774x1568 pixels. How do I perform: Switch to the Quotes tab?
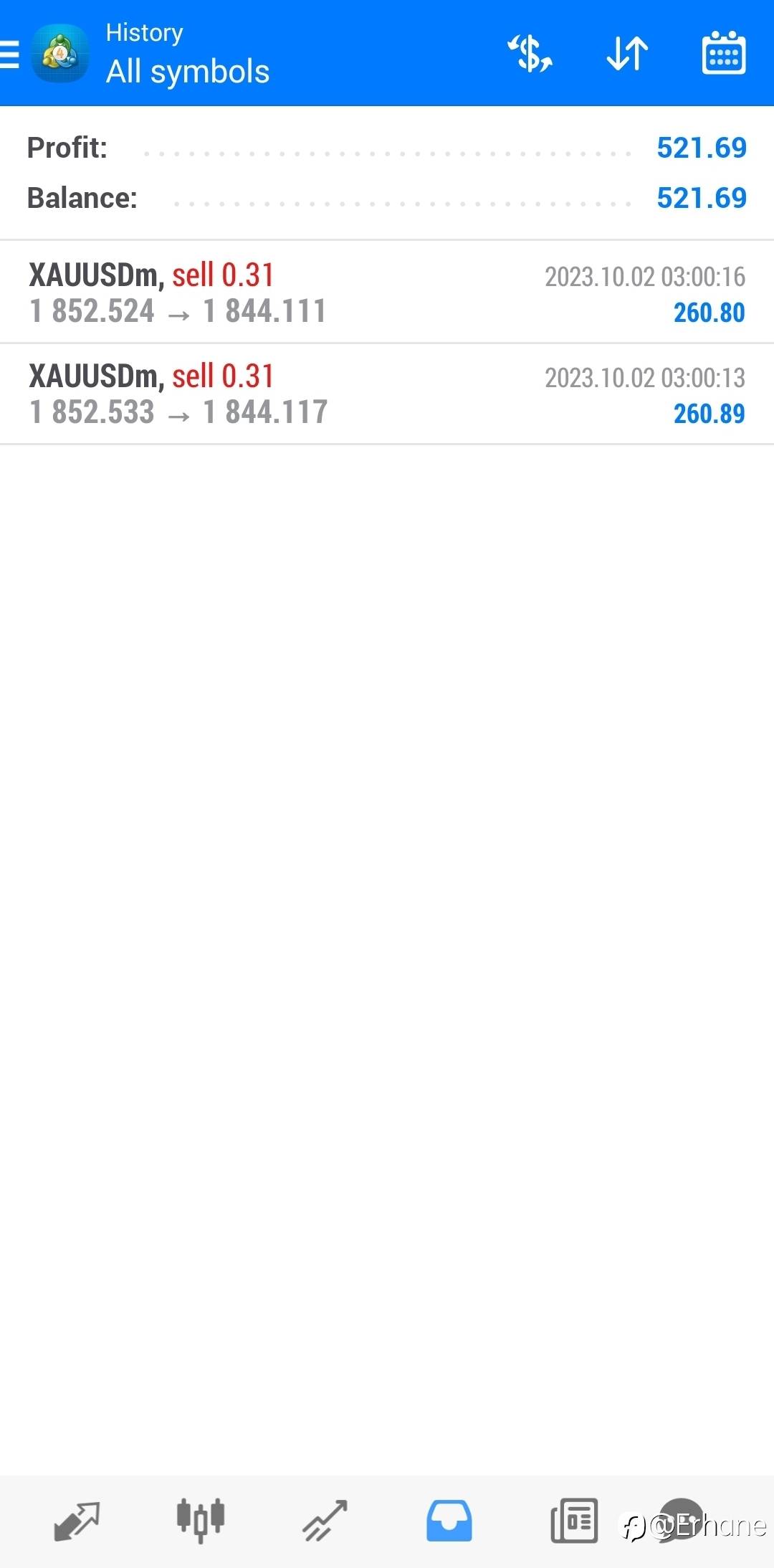tap(77, 1521)
